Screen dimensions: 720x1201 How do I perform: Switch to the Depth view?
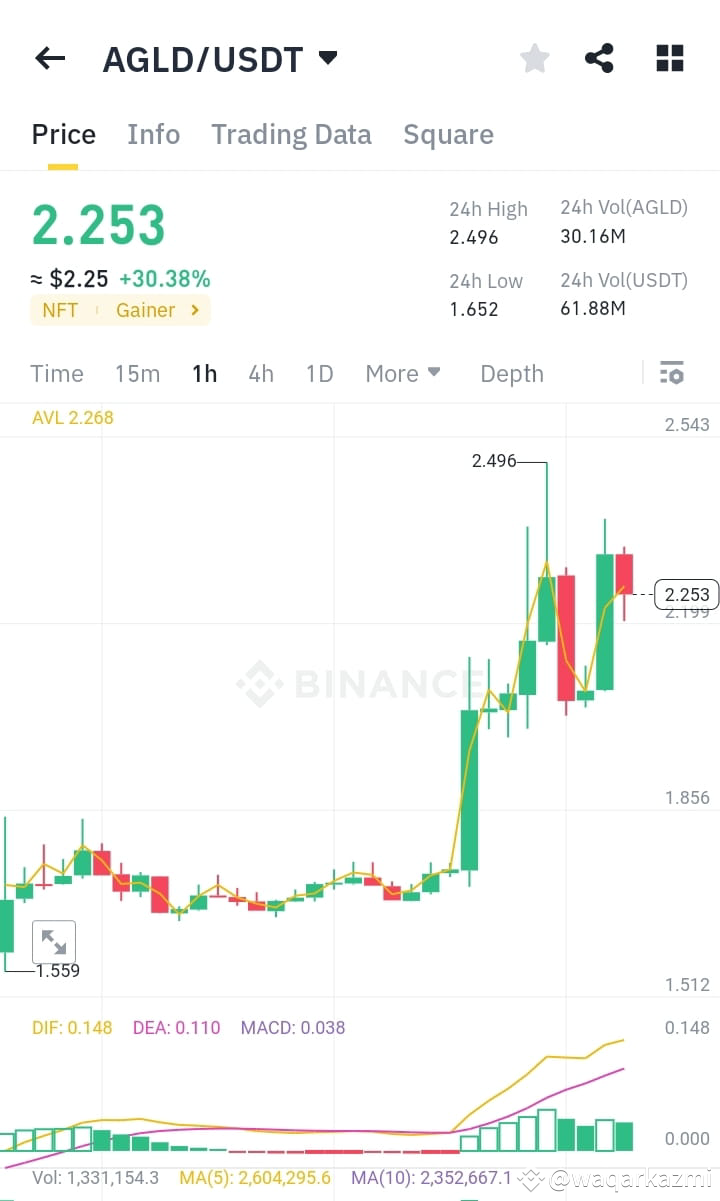[x=511, y=373]
